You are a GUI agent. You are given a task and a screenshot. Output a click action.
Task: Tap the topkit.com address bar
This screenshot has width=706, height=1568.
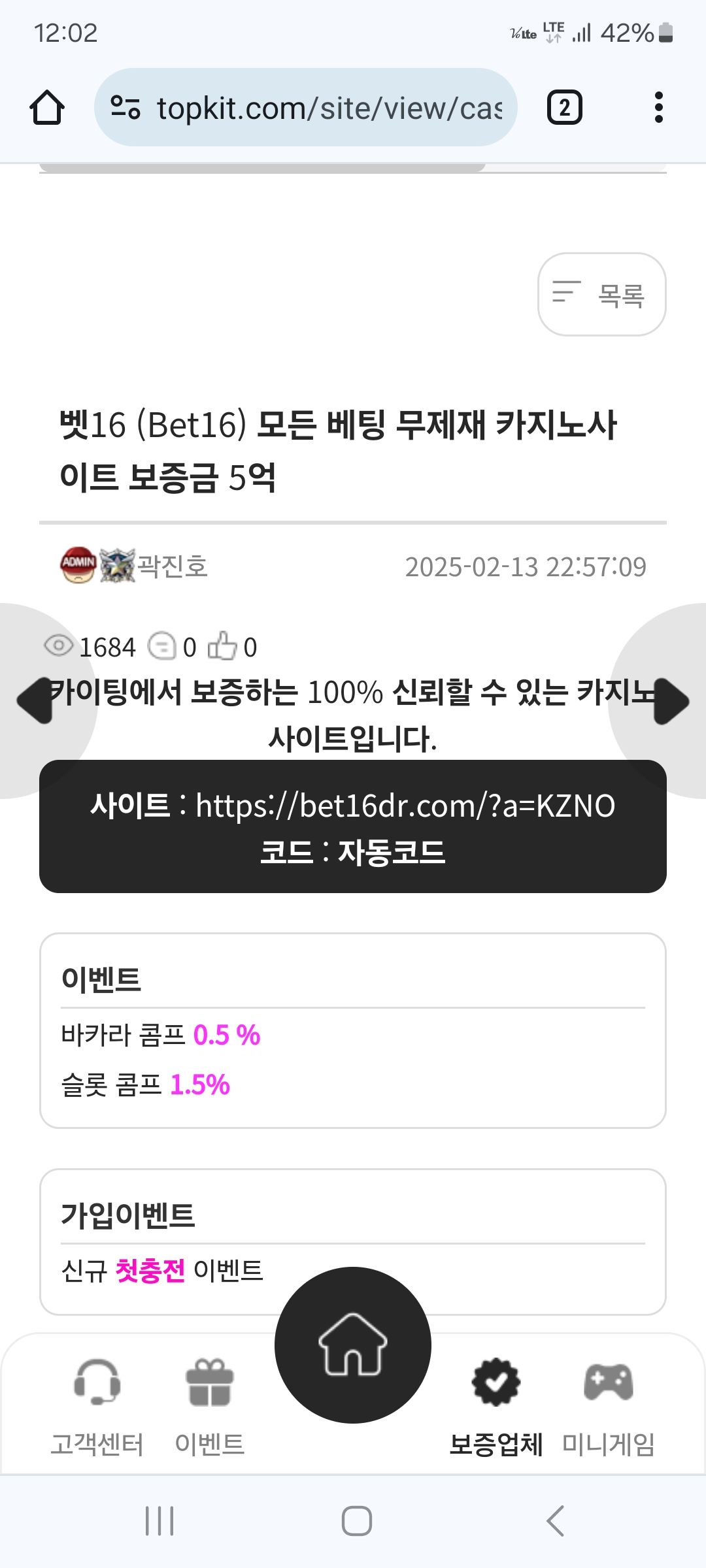pos(306,108)
